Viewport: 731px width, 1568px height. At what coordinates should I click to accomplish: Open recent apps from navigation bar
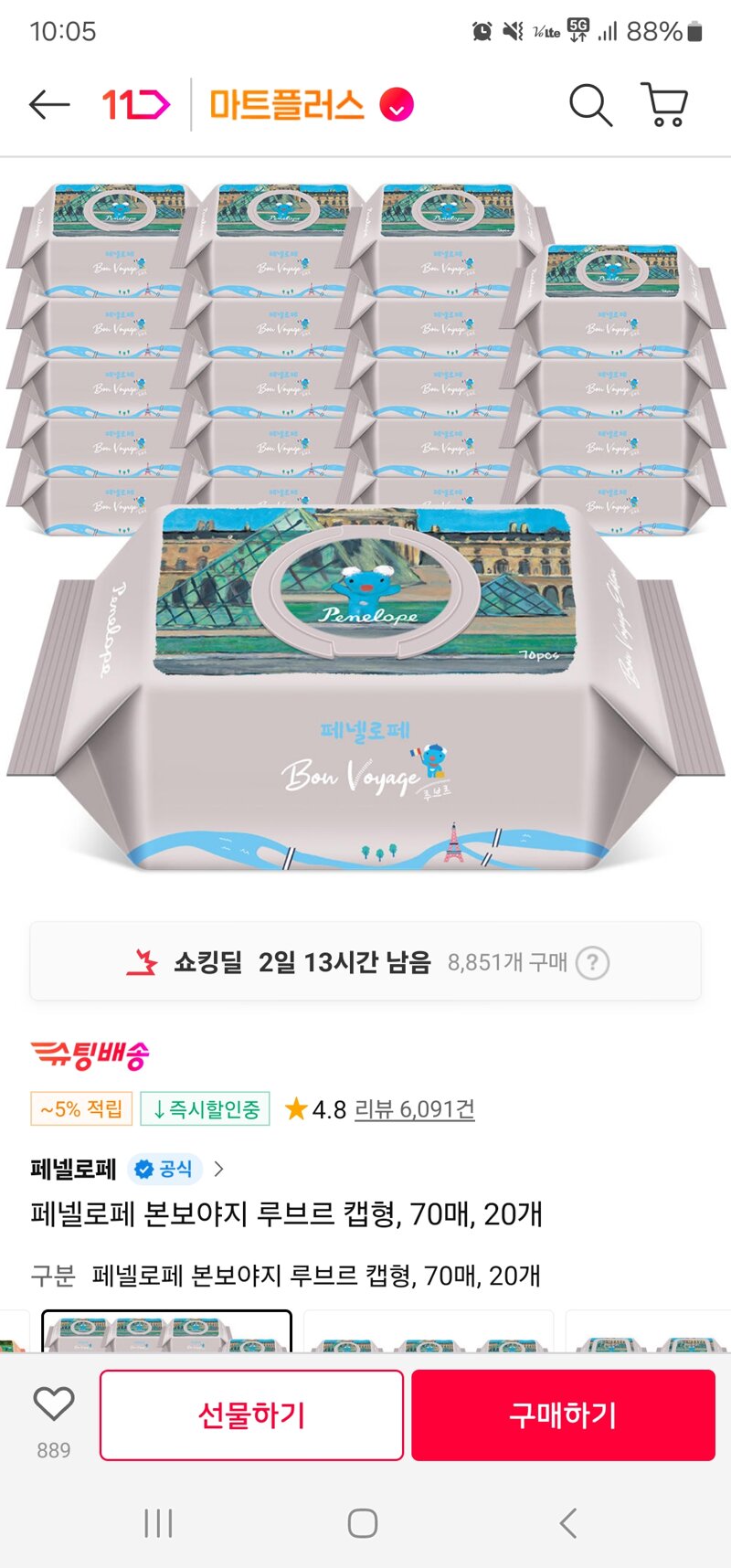click(158, 1523)
